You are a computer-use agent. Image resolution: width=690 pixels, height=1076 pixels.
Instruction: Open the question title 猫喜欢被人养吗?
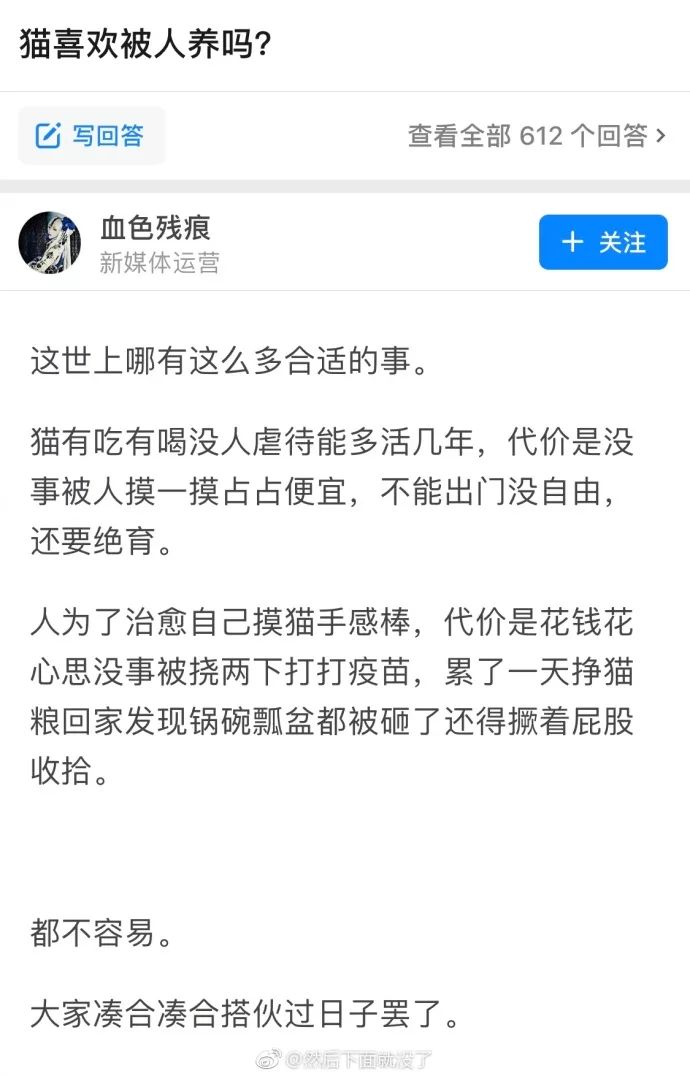click(x=146, y=45)
